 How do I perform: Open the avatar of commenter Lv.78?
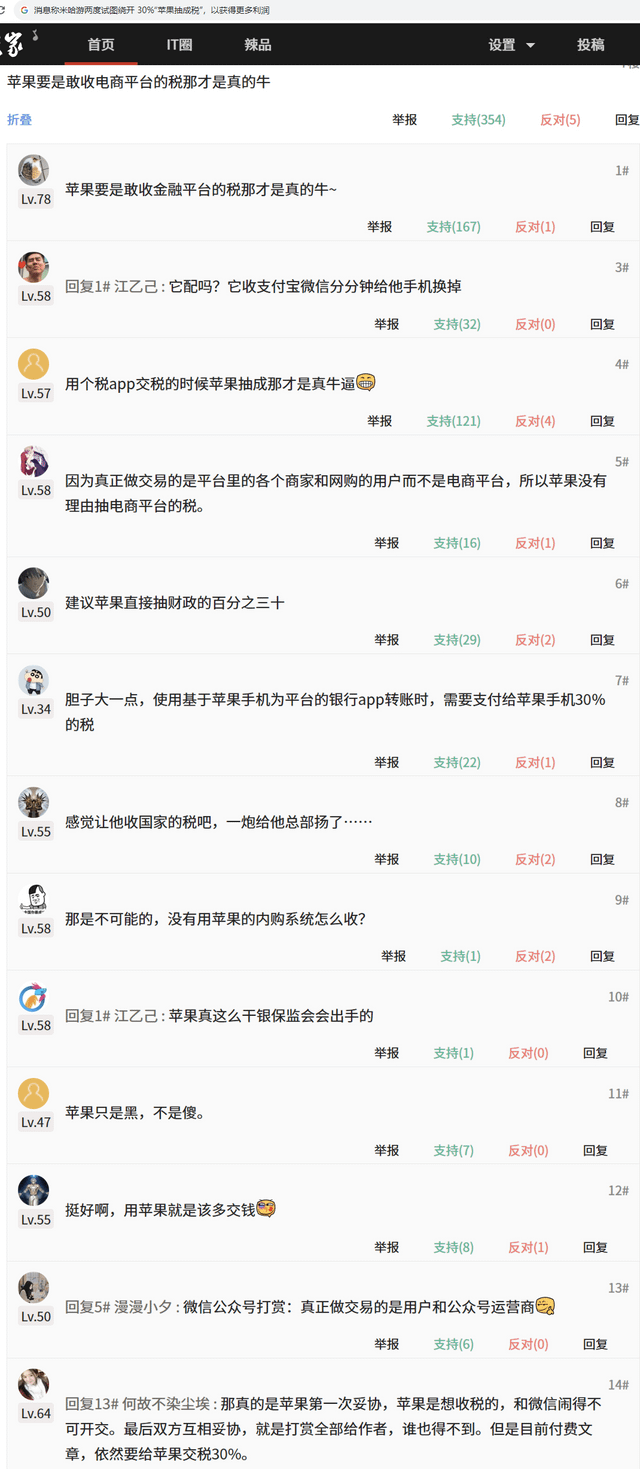(x=34, y=170)
